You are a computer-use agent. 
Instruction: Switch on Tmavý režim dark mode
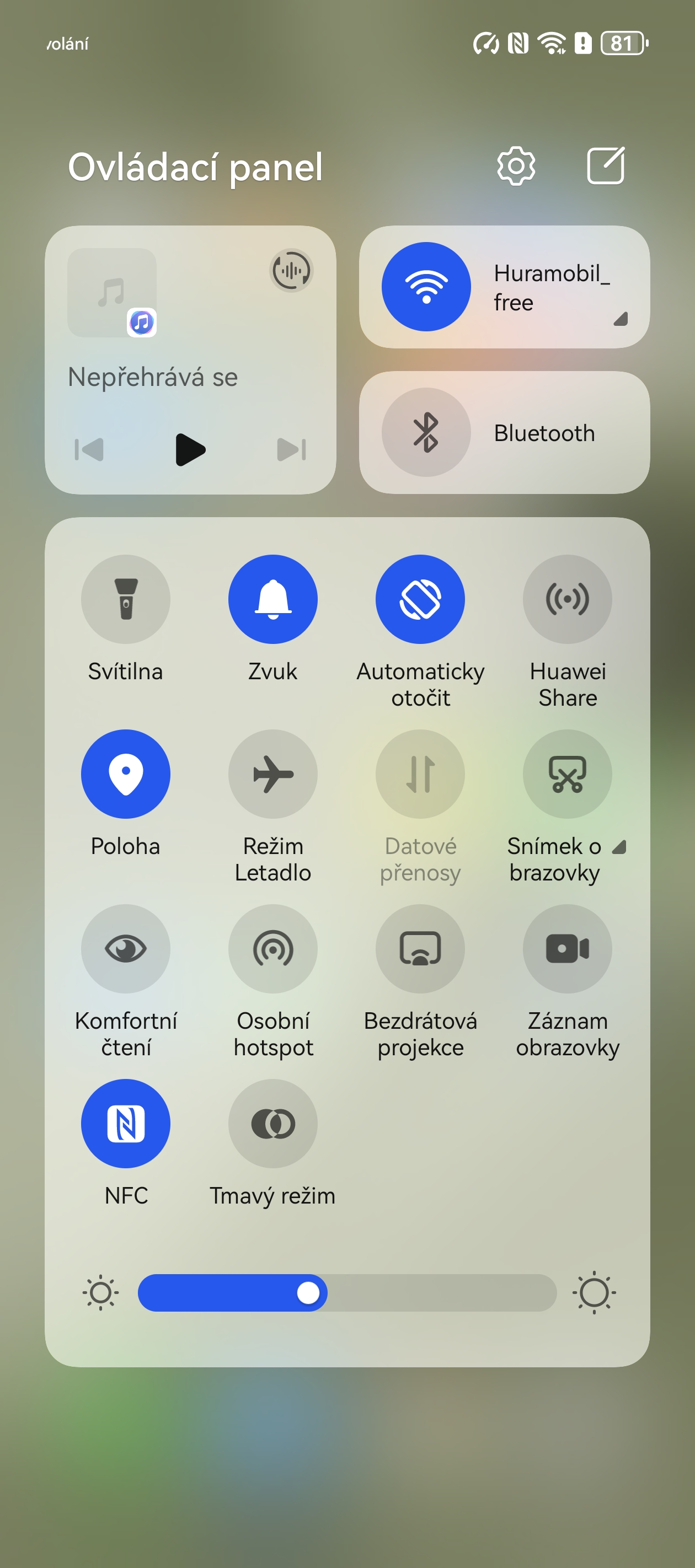273,1123
